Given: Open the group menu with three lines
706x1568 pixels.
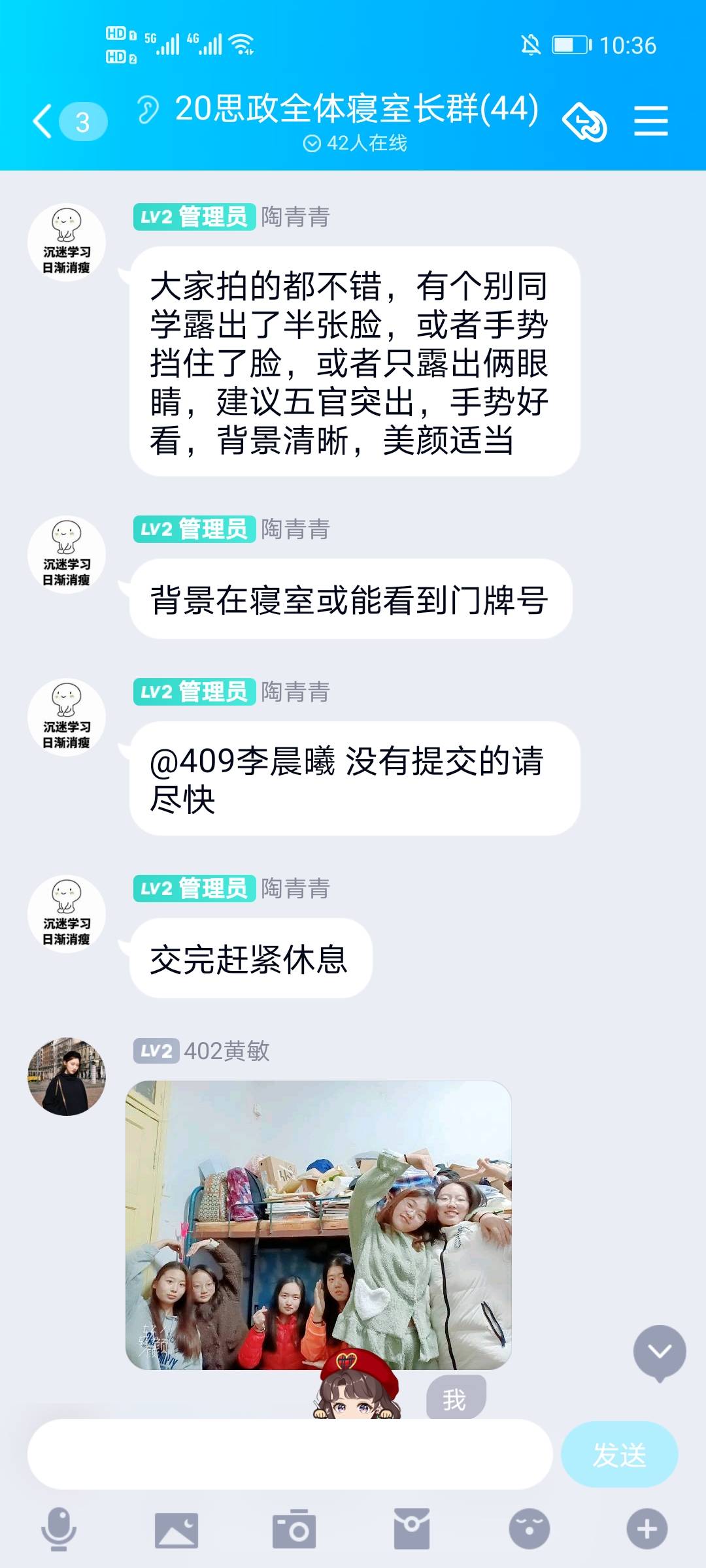Looking at the screenshot, I should (650, 122).
